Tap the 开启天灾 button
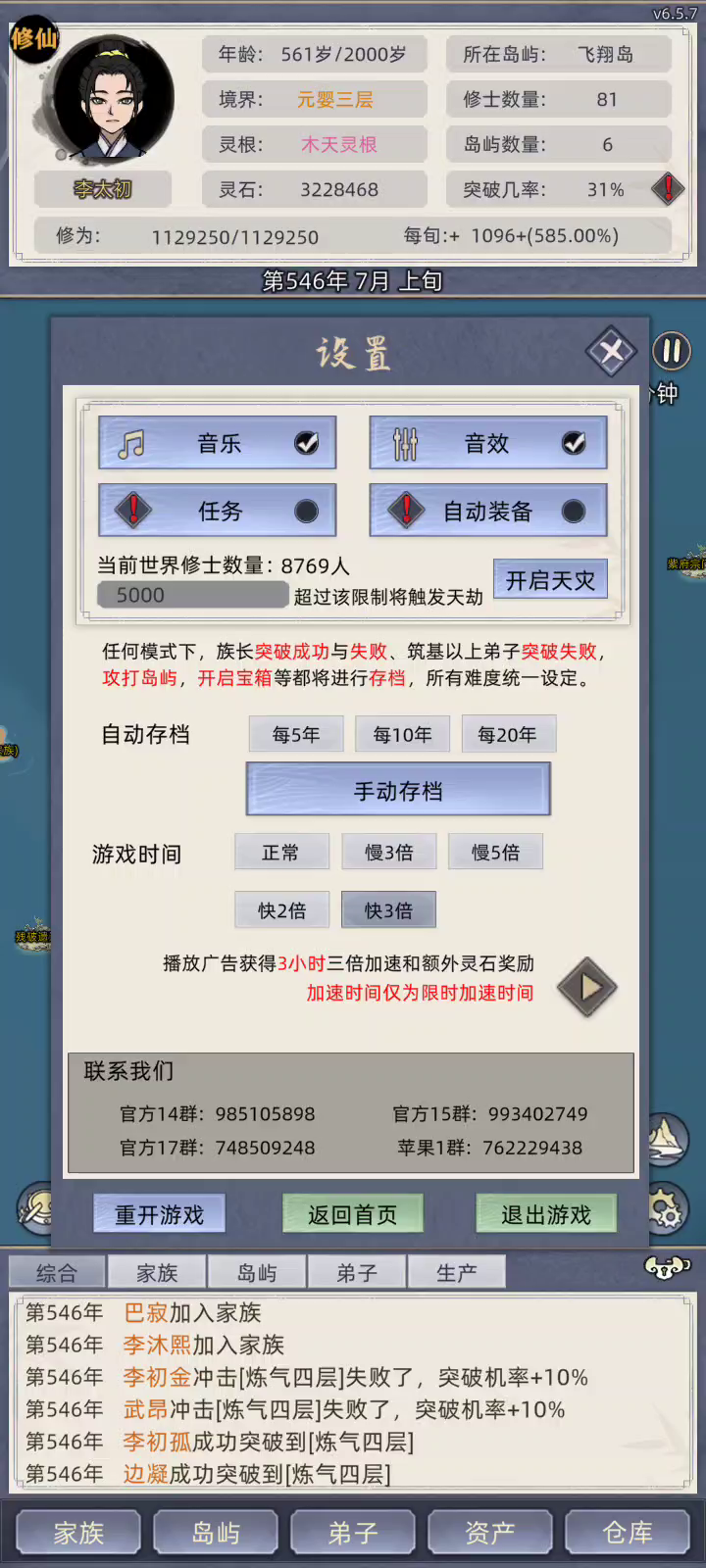This screenshot has height=1568, width=706. point(550,580)
